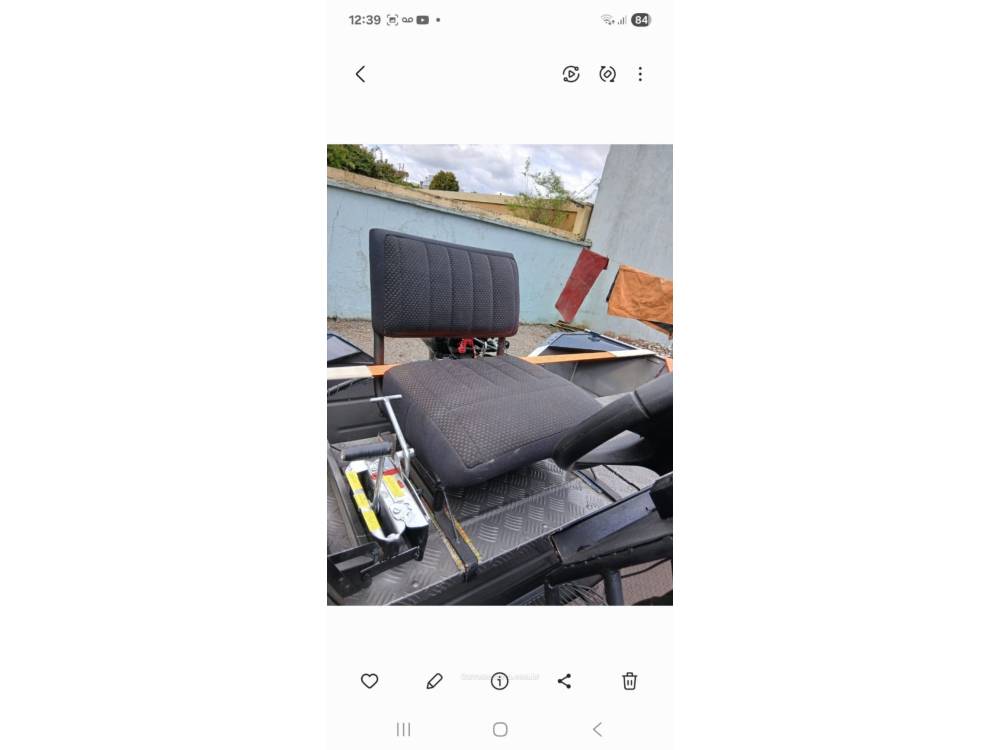Image resolution: width=1000 pixels, height=750 pixels.
Task: Go back from the photo viewer
Action: coord(361,74)
